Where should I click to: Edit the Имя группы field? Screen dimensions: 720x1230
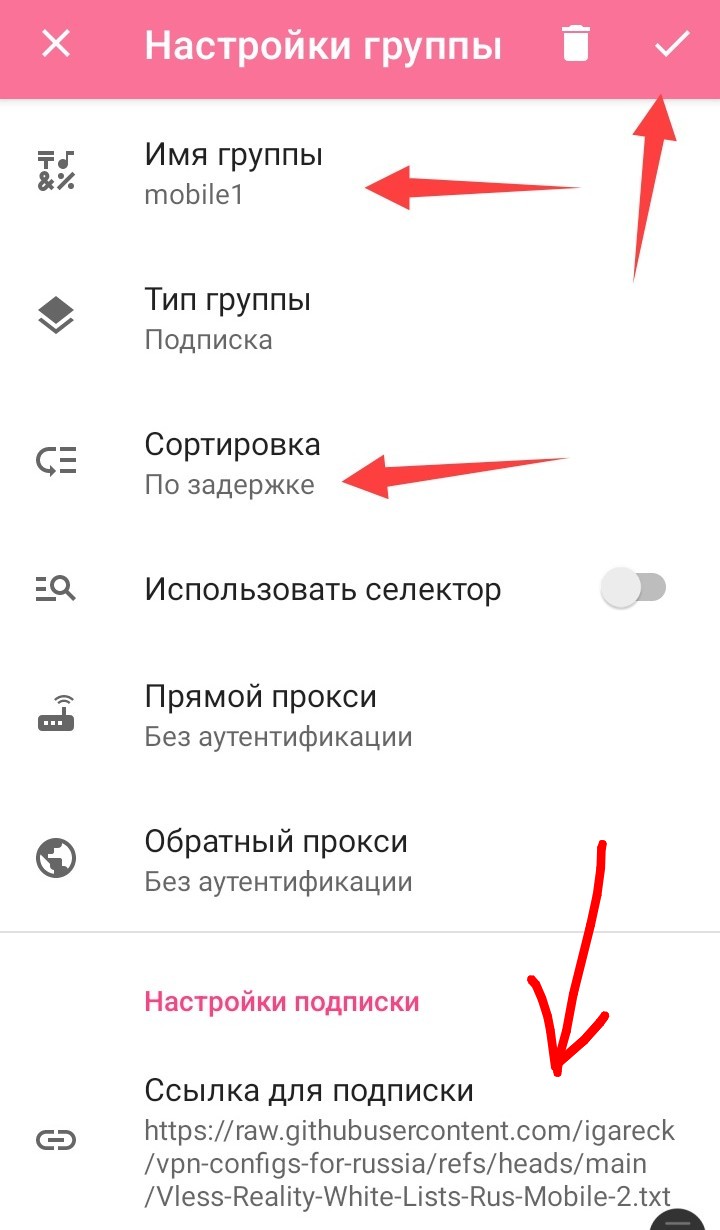click(x=234, y=173)
